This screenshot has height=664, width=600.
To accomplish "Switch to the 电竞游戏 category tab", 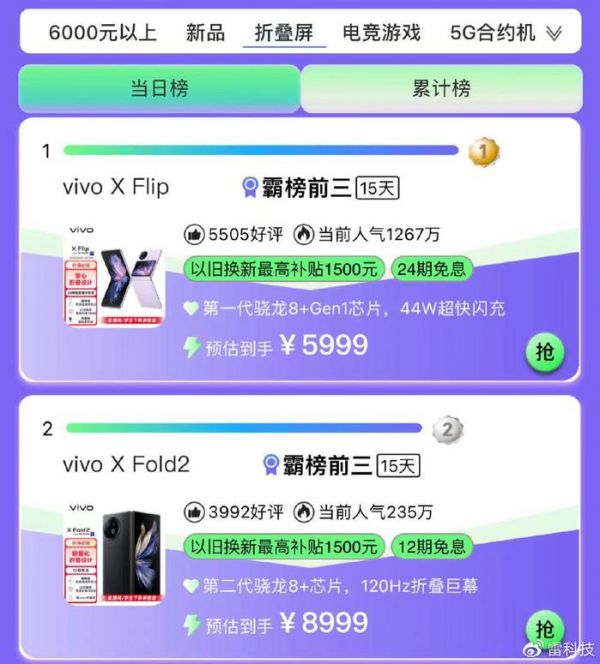I will point(379,33).
